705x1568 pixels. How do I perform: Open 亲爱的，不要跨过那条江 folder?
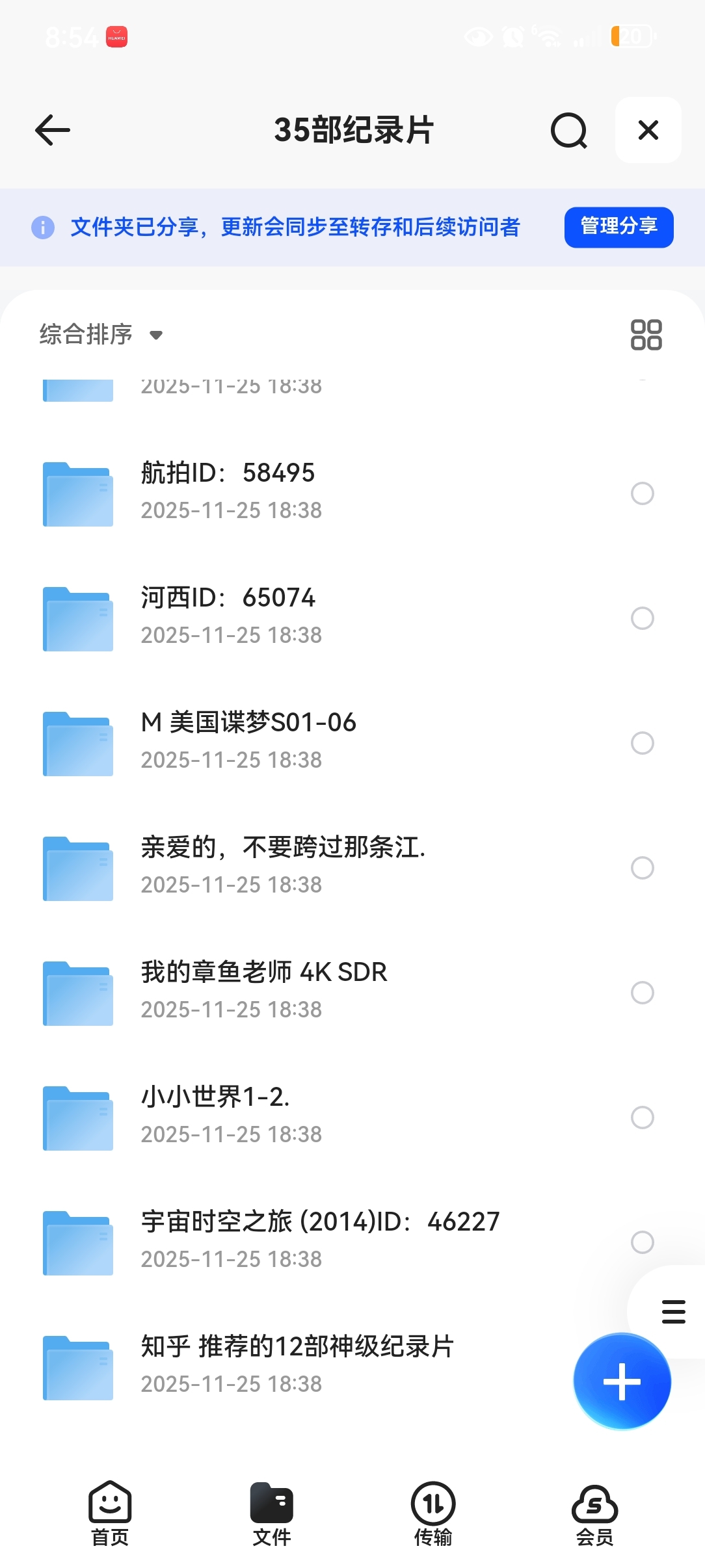click(x=283, y=865)
